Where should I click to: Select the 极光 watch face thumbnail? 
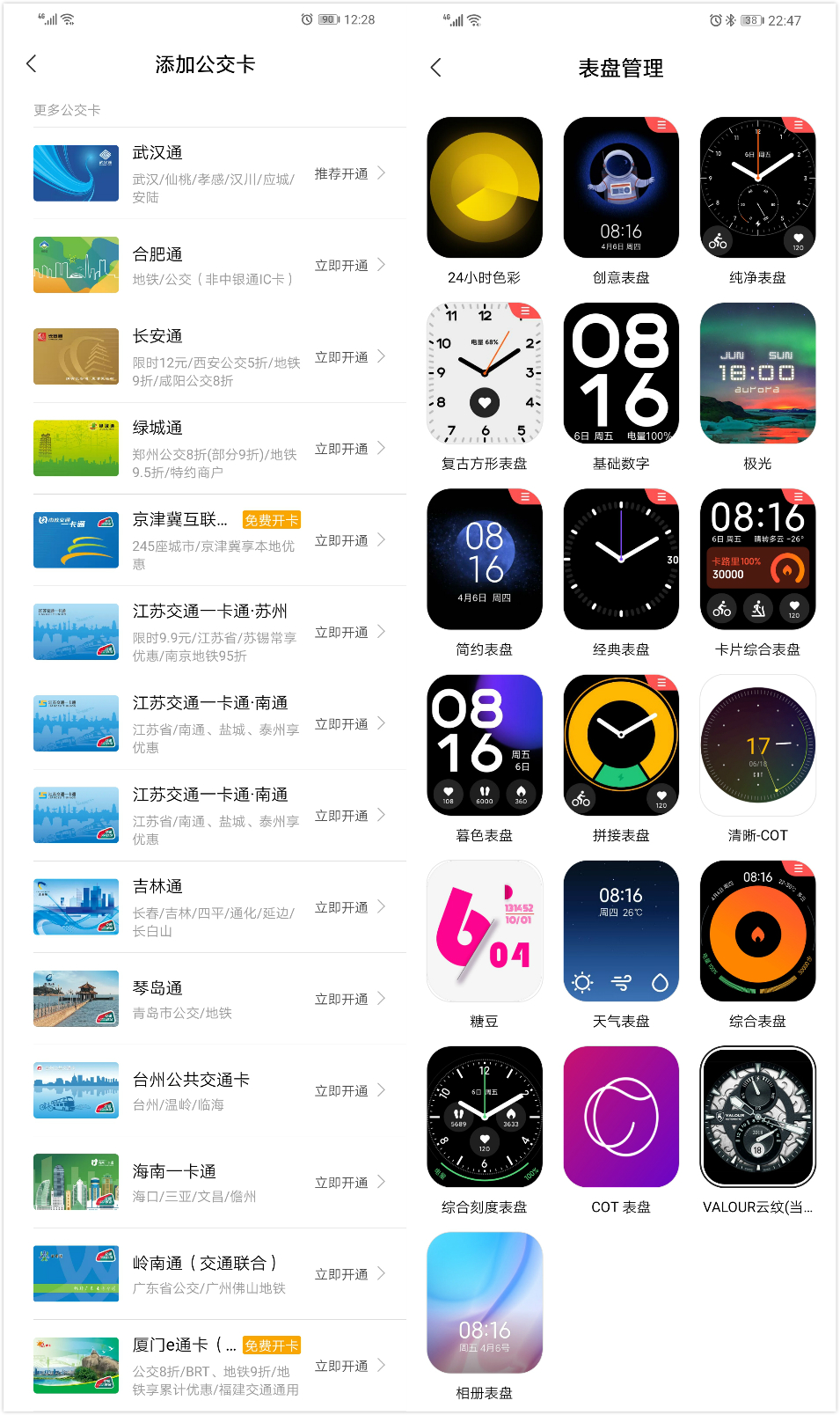point(757,373)
